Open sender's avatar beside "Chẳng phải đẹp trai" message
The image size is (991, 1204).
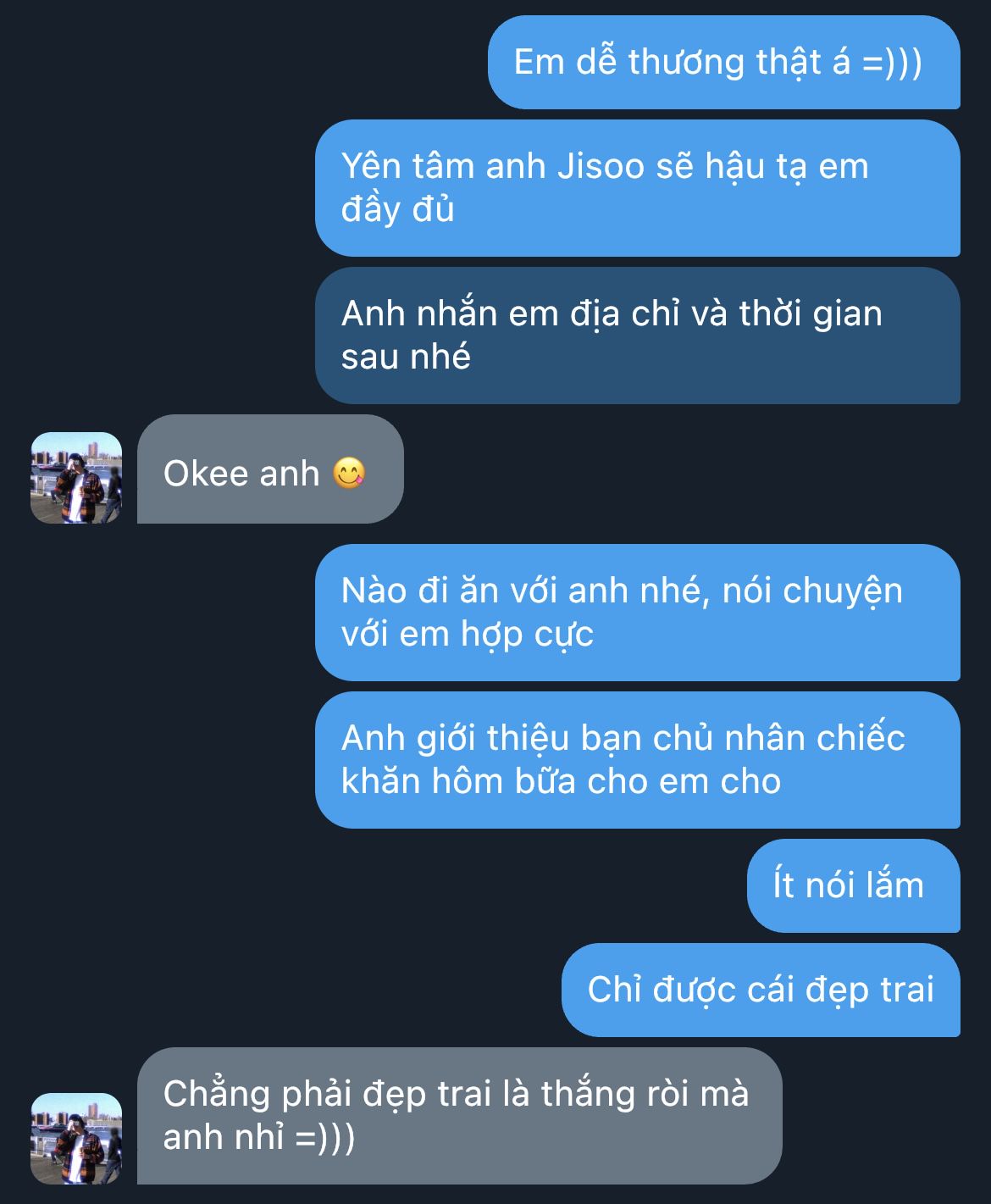pyautogui.click(x=76, y=1139)
